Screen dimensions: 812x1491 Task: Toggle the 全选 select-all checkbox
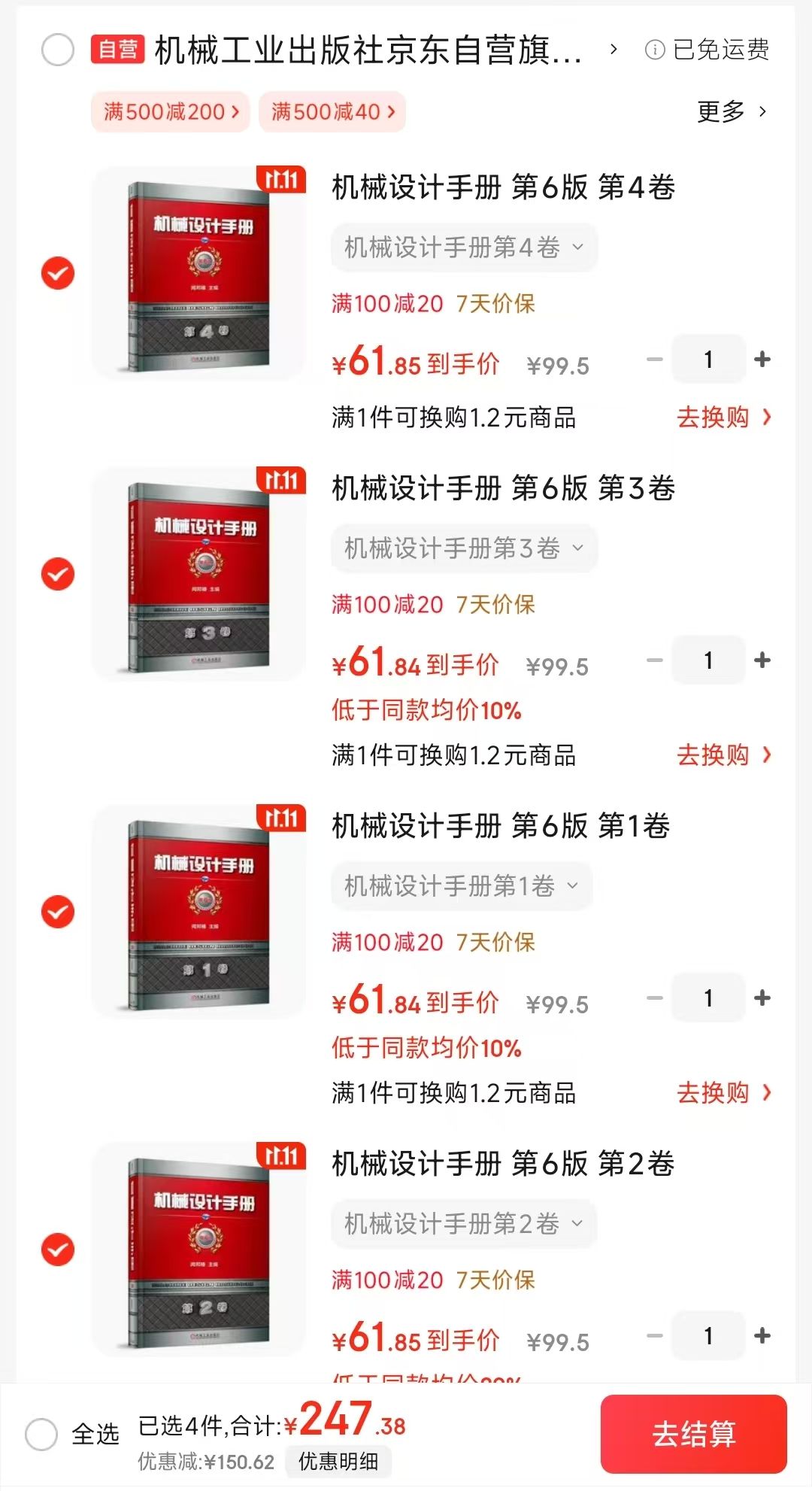coord(42,1435)
